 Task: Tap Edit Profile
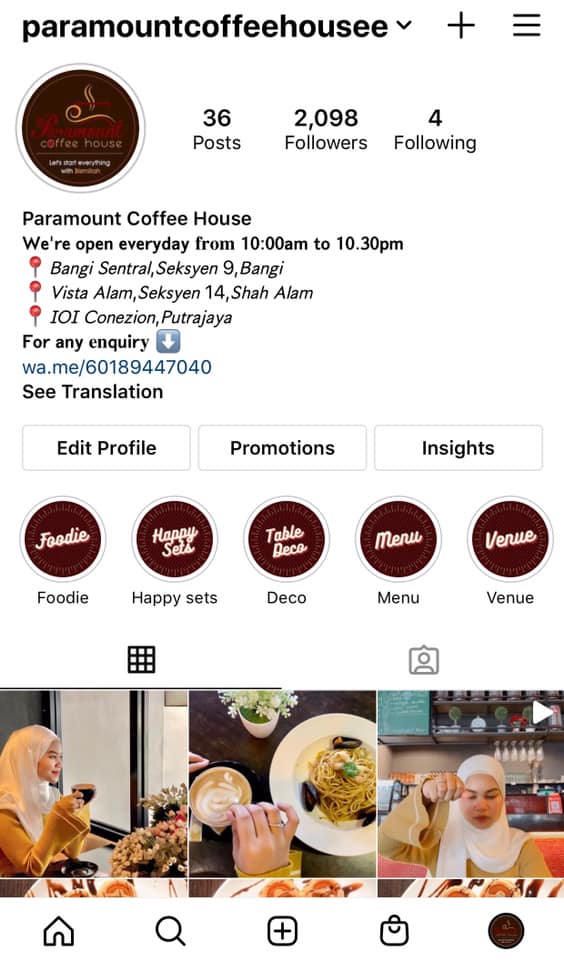click(107, 448)
